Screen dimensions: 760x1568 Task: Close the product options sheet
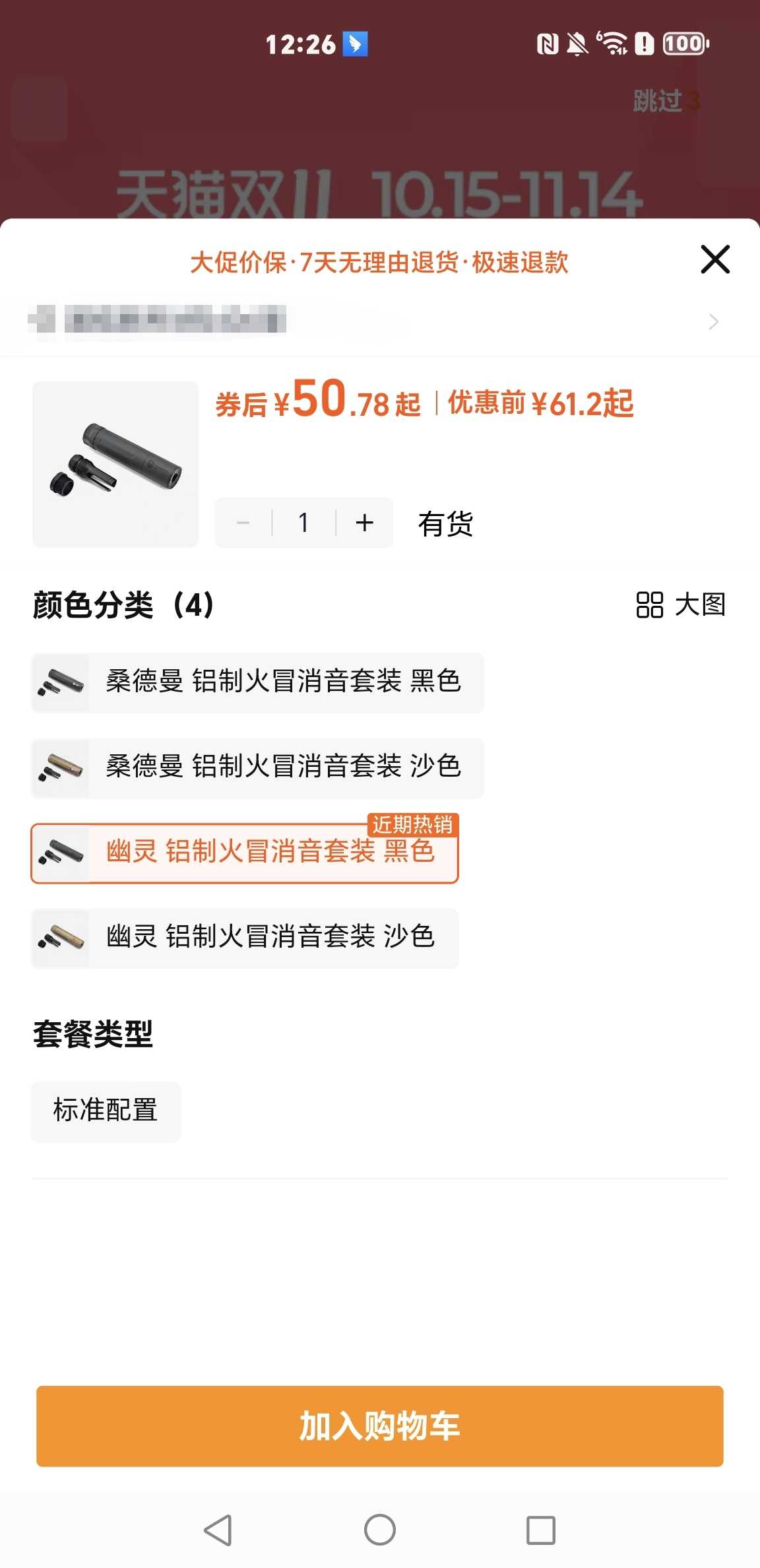[715, 259]
